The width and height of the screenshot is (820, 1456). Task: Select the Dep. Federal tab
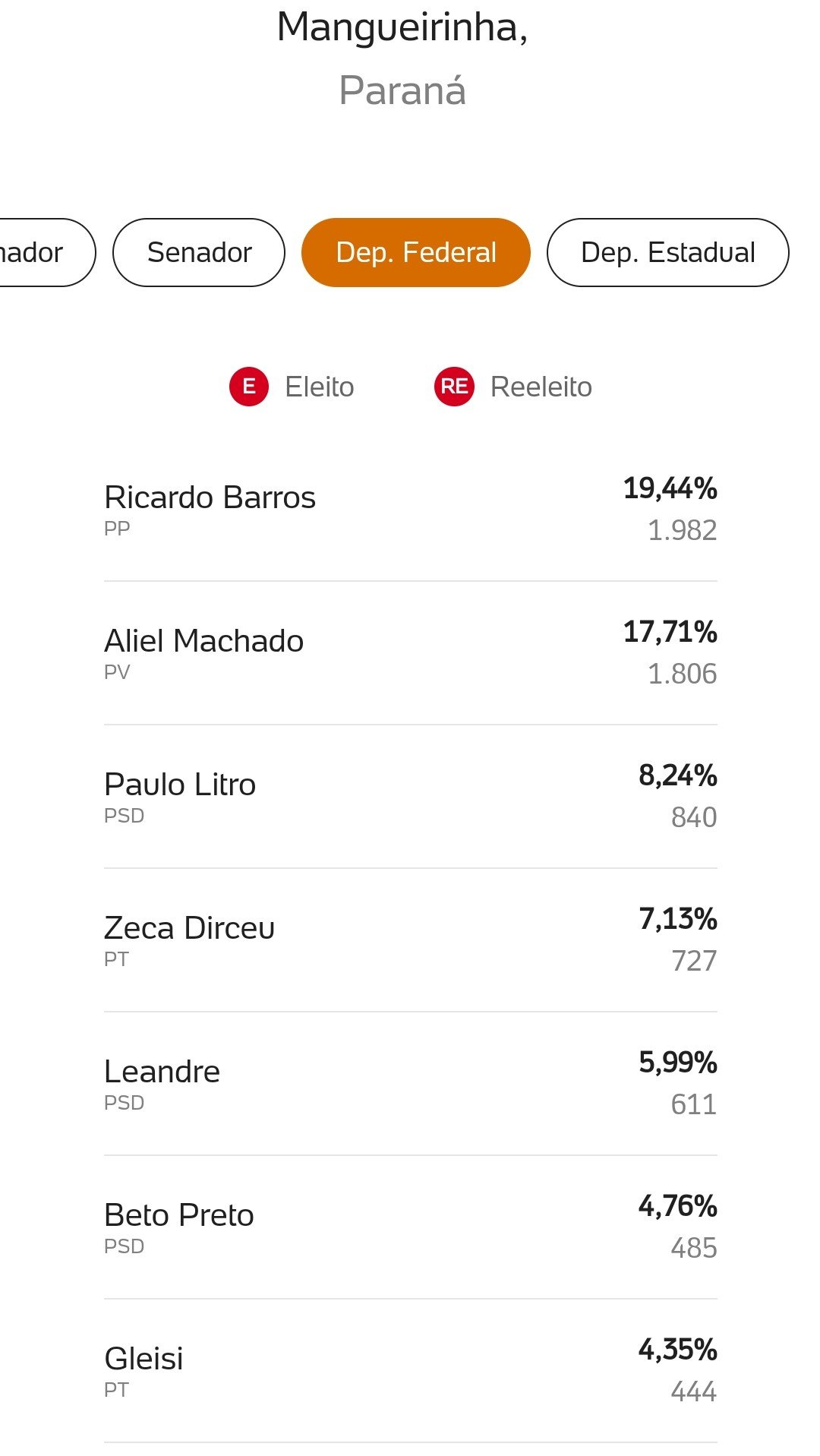click(x=416, y=252)
